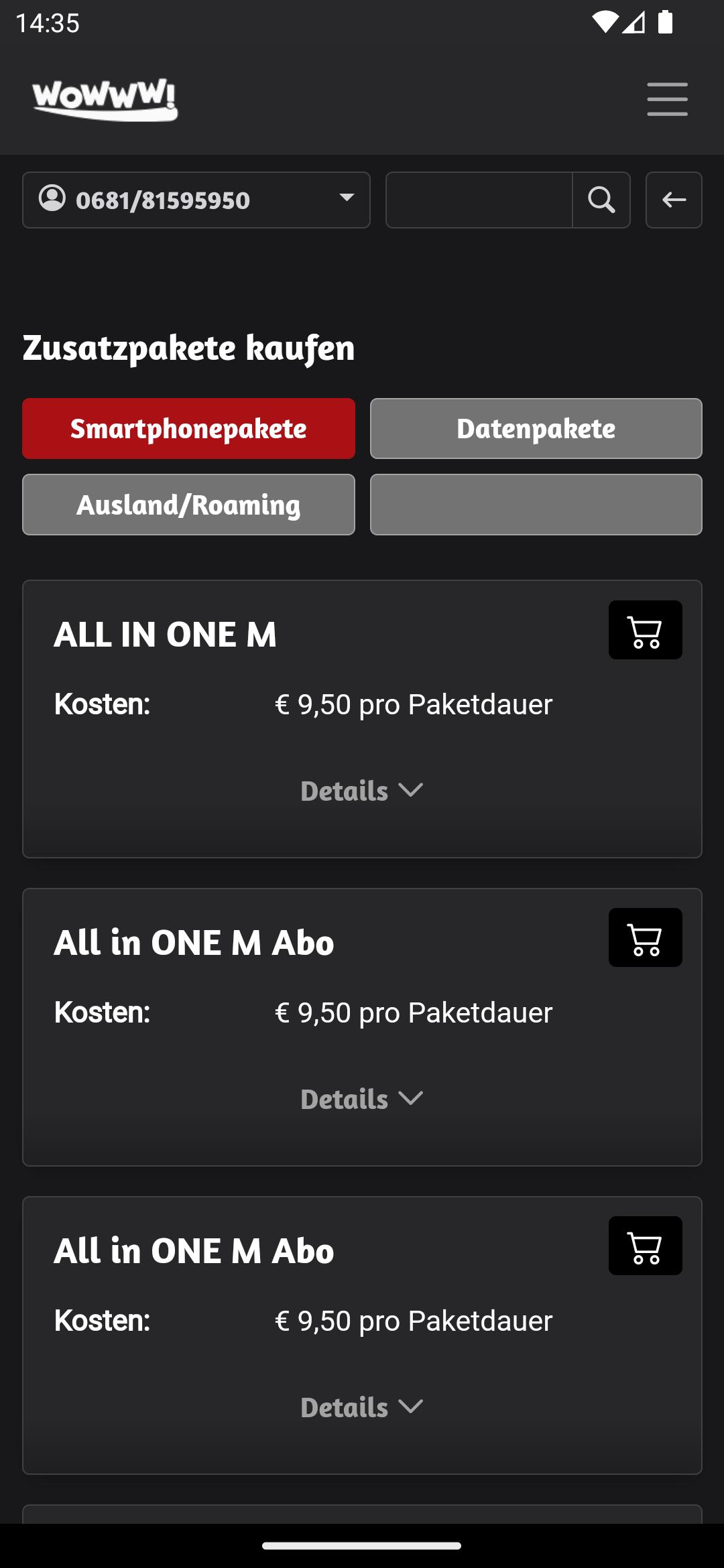The width and height of the screenshot is (724, 1568).
Task: Add ALL IN ONE M to cart
Action: (646, 630)
